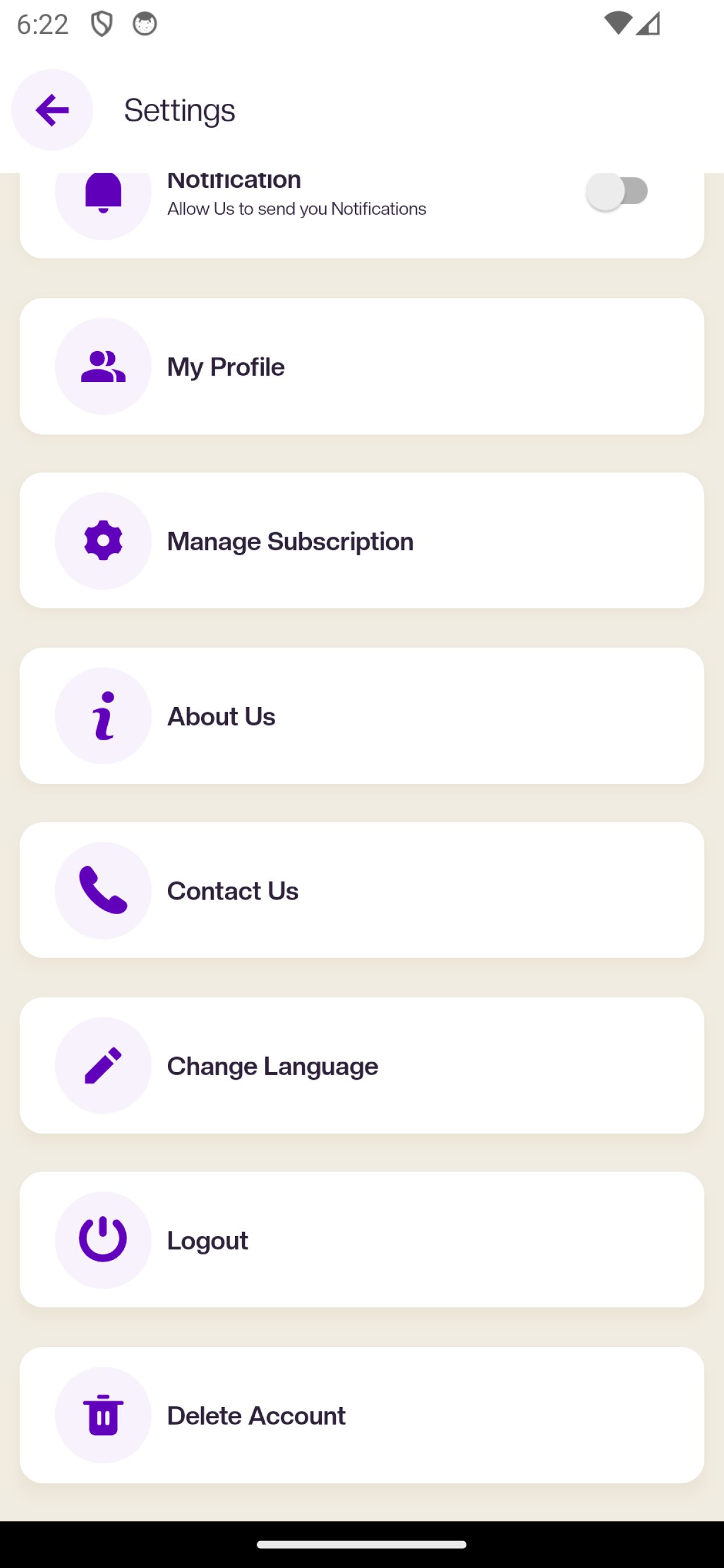This screenshot has width=724, height=1568.
Task: Click the trash icon for Delete Account
Action: pyautogui.click(x=103, y=1415)
